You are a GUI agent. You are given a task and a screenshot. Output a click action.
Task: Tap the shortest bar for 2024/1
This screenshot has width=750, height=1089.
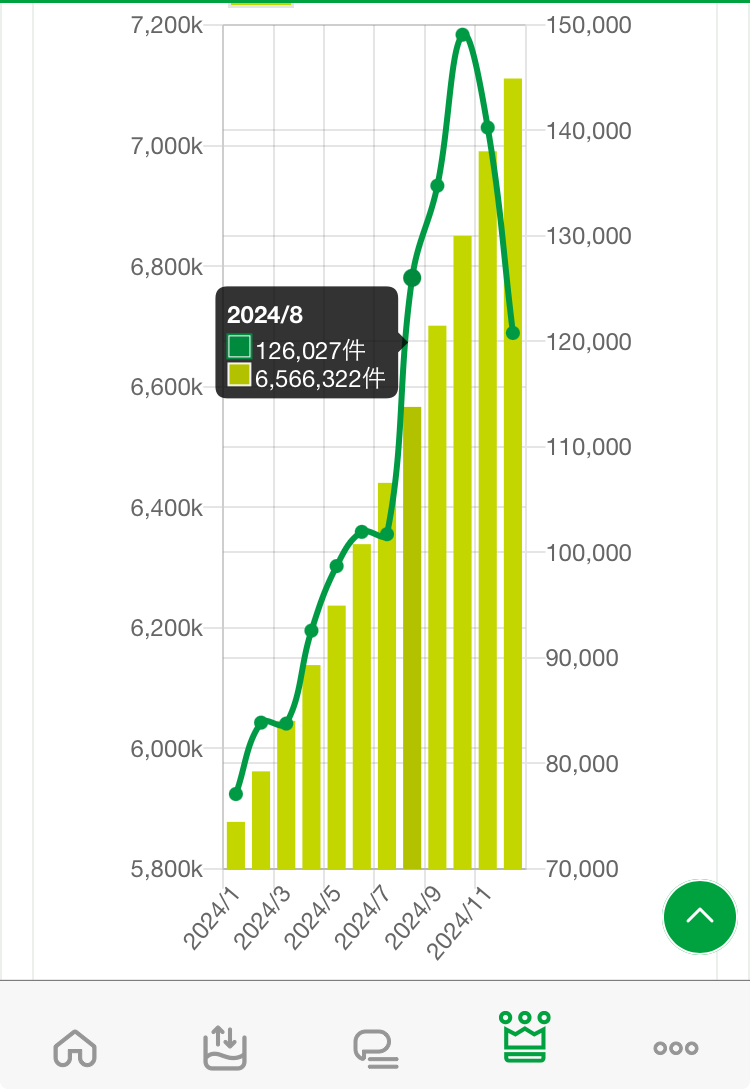[x=236, y=845]
